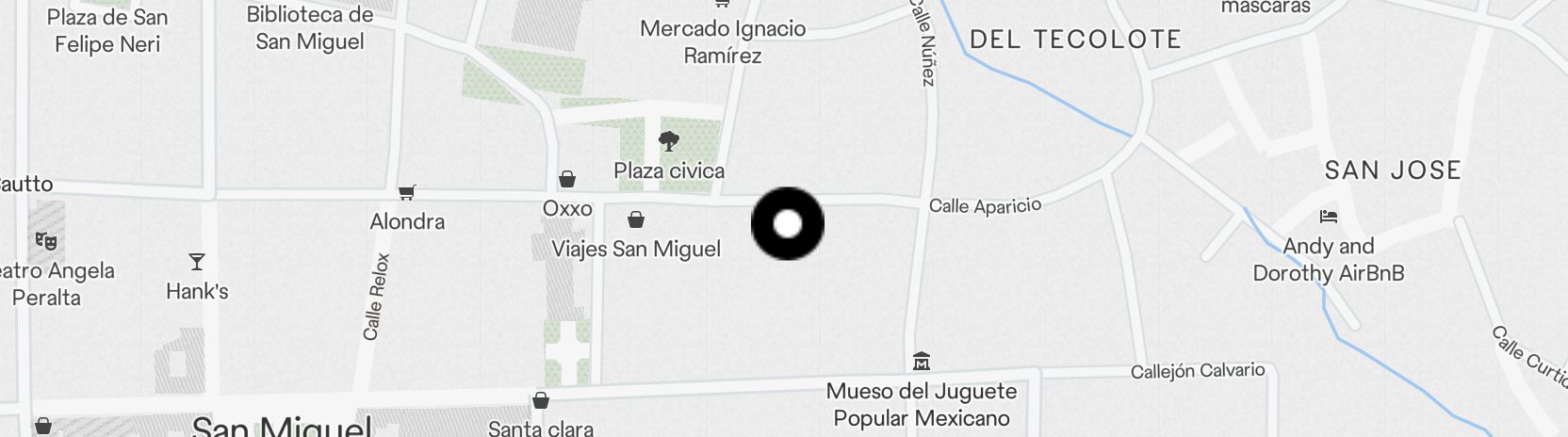This screenshot has height=437, width=1568.
Task: Select the Viajes San Miguel shop marker
Action: (637, 220)
